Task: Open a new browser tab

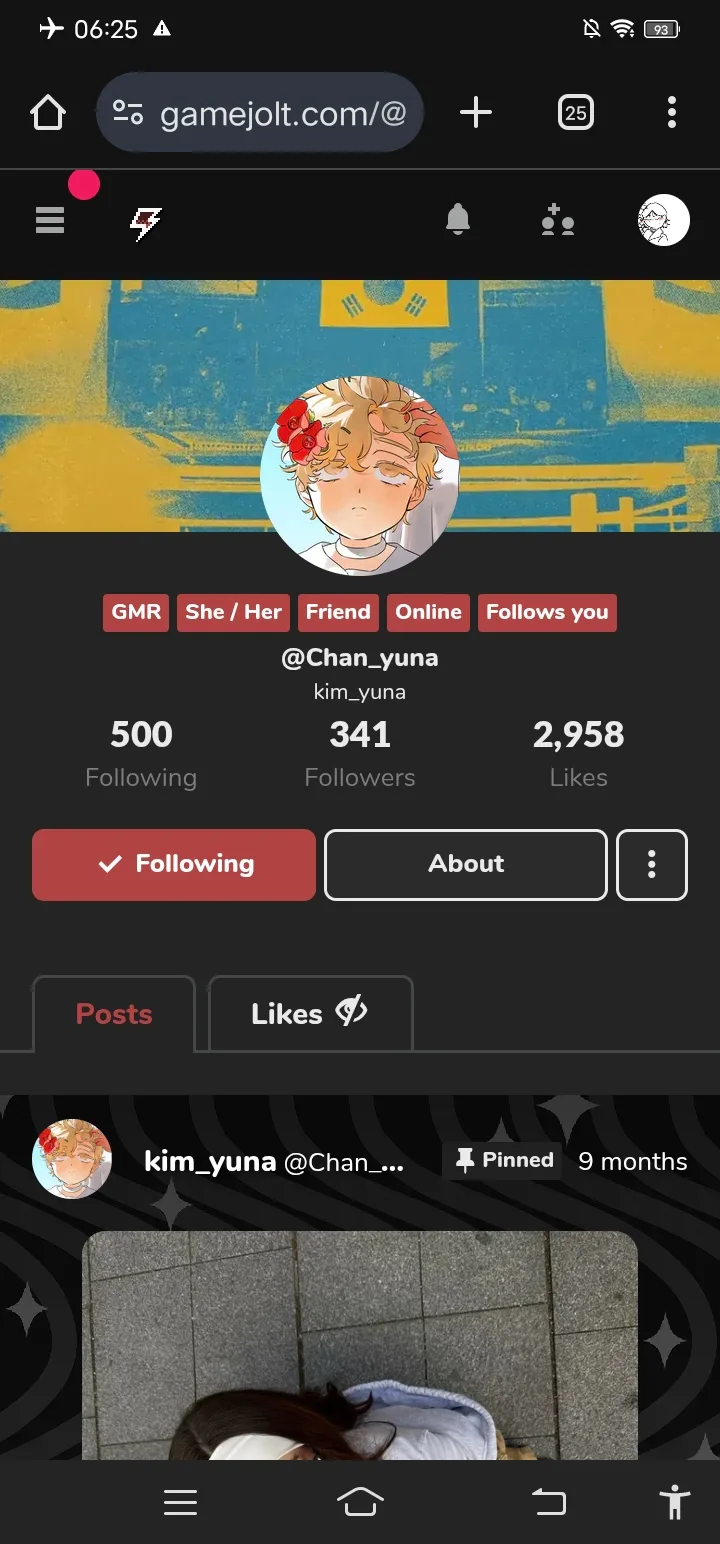Action: coord(476,112)
